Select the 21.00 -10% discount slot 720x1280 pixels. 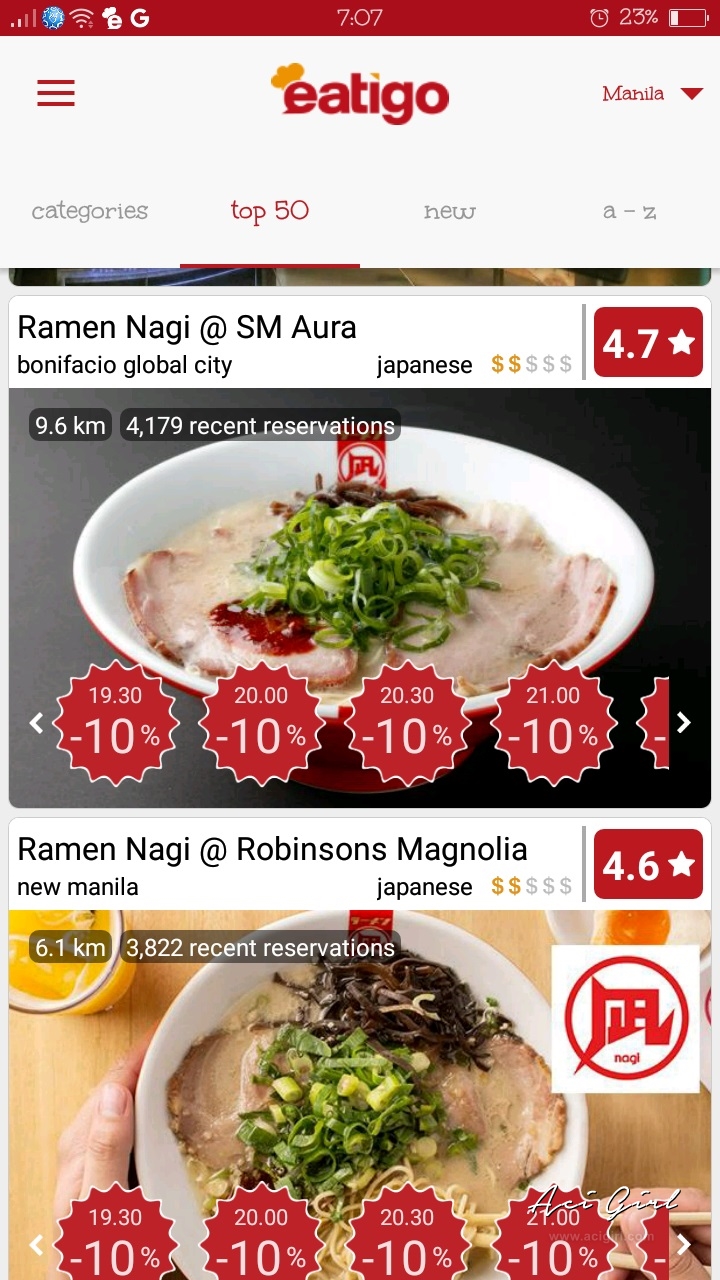click(x=553, y=722)
